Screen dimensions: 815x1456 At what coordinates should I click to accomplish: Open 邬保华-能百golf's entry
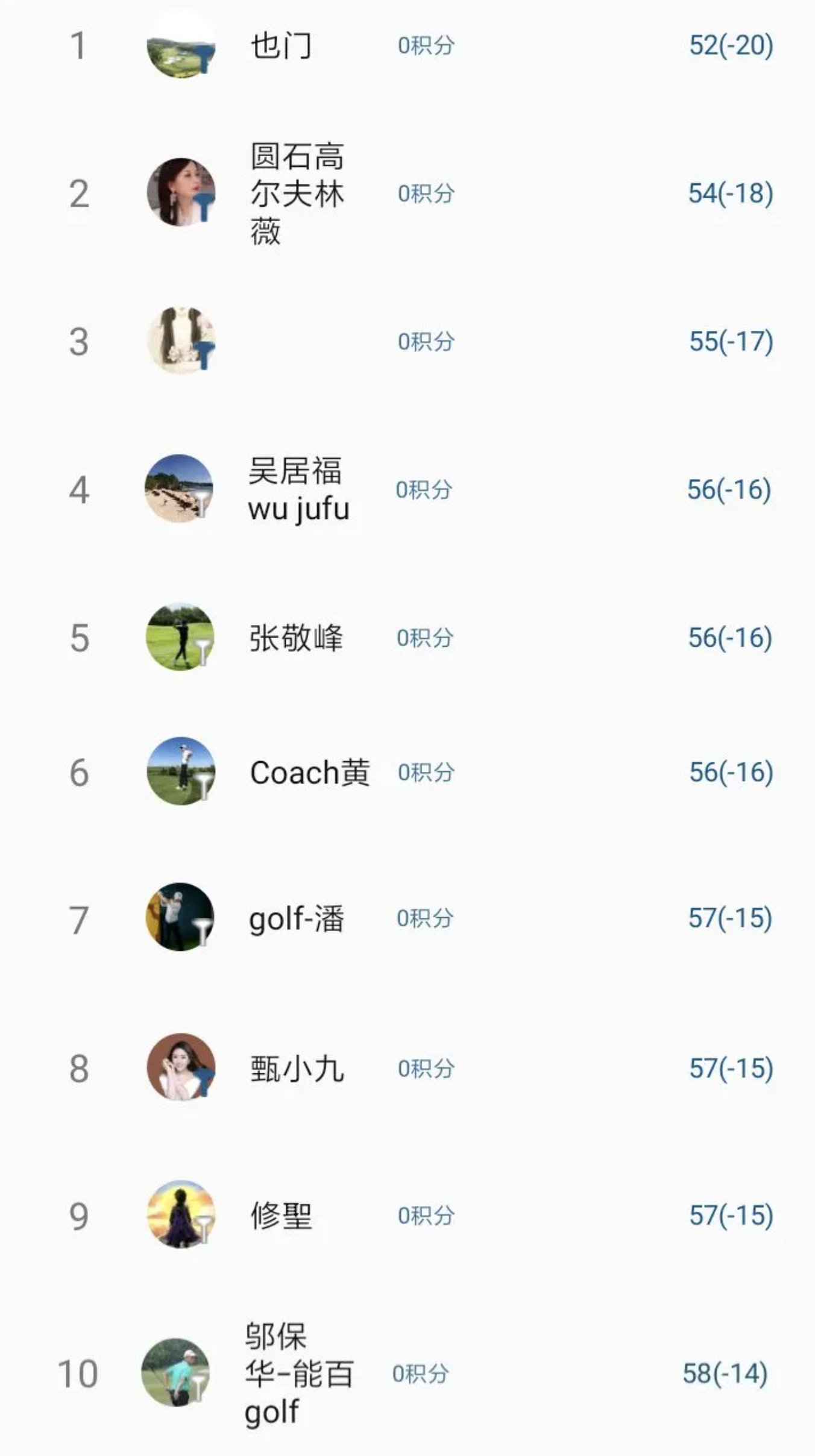pos(298,1373)
